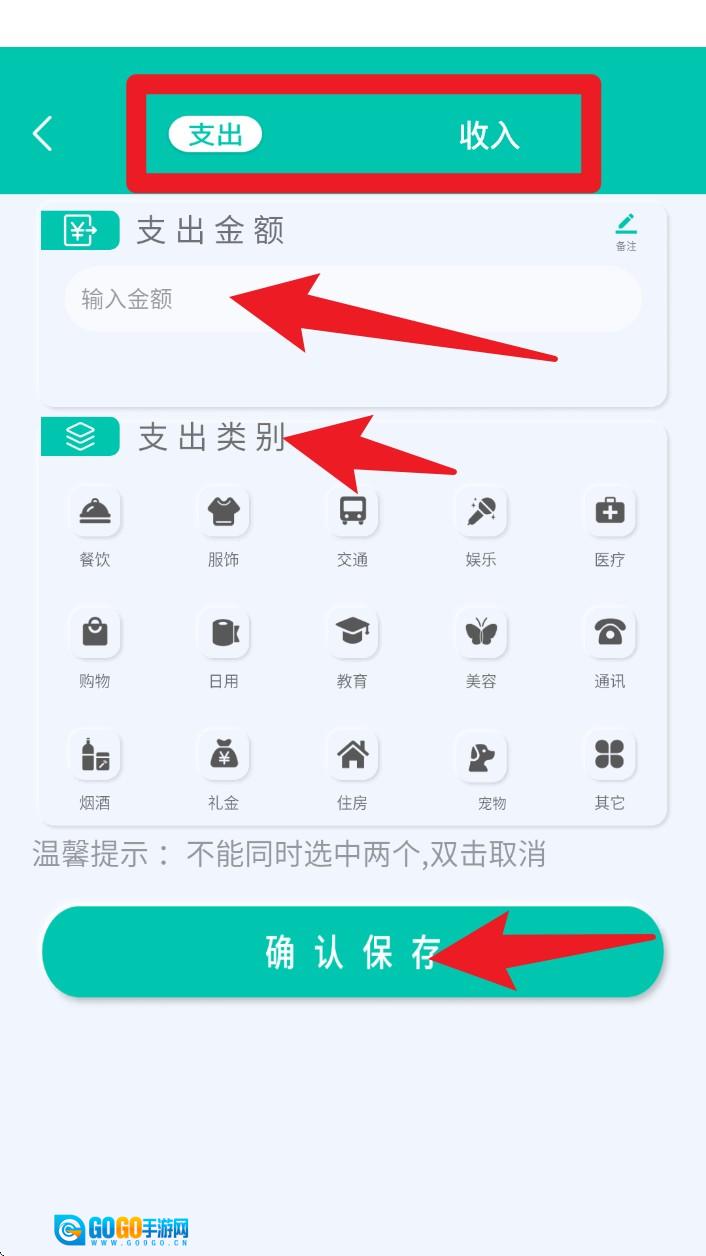Select the 支出 tab
This screenshot has height=1256, width=706.
point(215,134)
